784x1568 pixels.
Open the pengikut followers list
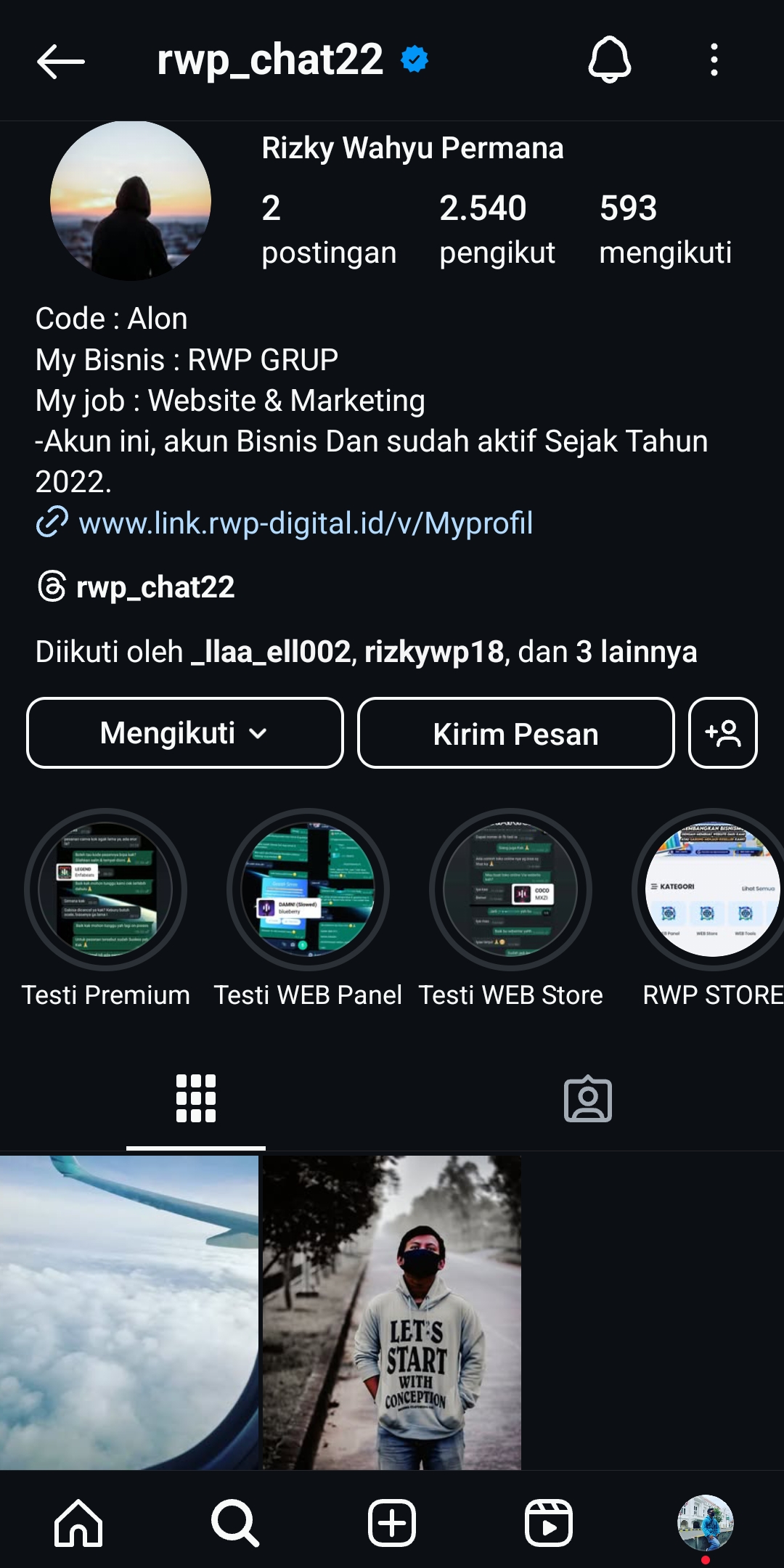coord(497,229)
